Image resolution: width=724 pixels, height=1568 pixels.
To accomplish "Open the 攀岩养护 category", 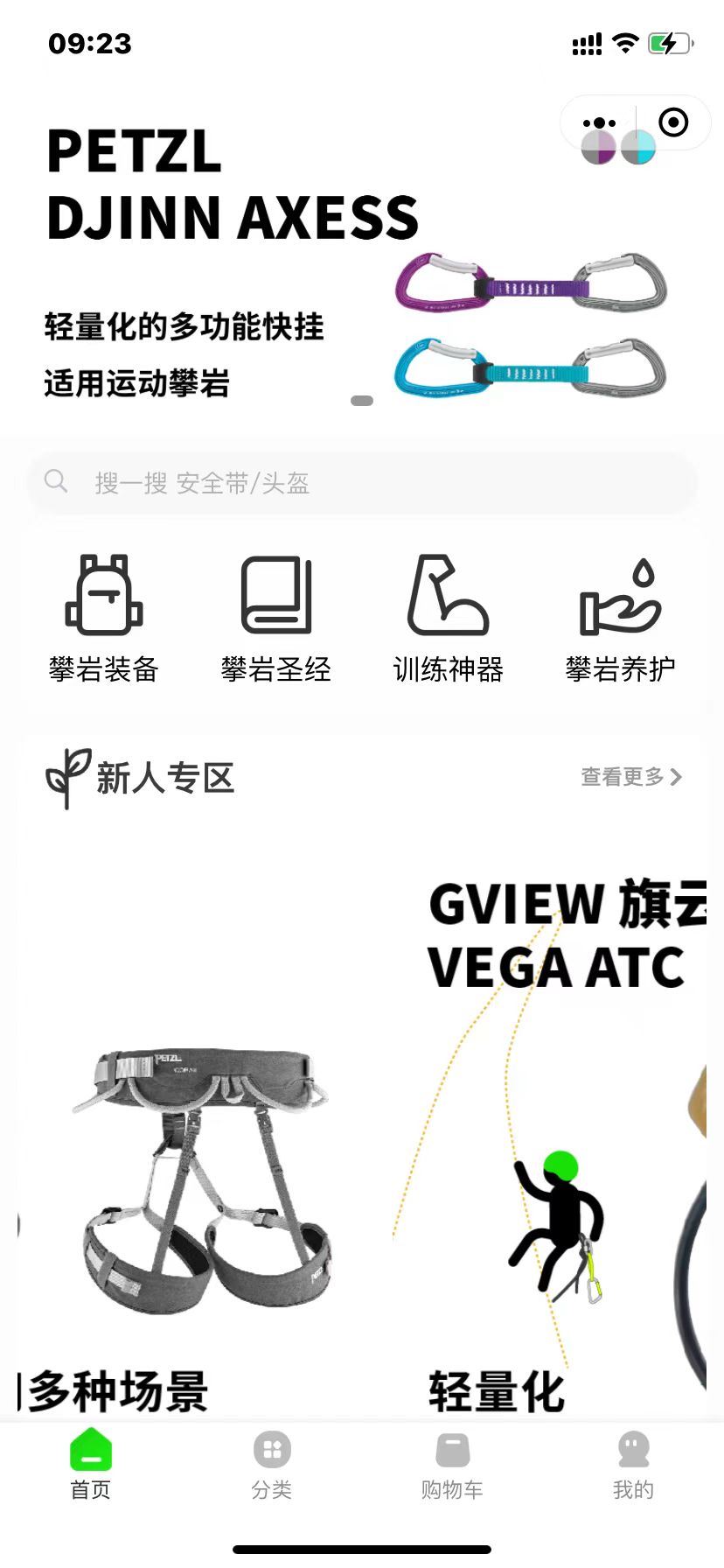I will point(621,618).
